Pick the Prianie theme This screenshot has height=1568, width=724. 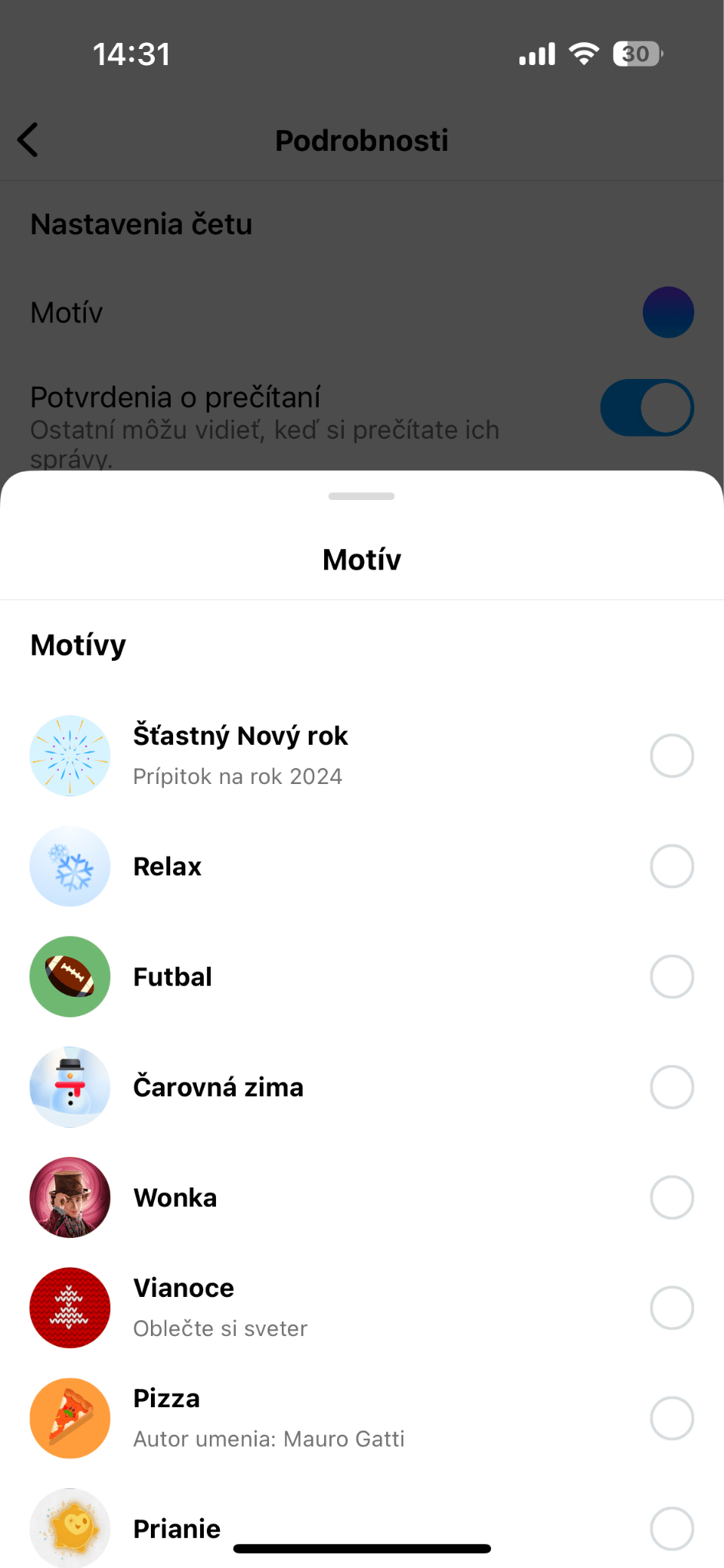coord(671,1528)
